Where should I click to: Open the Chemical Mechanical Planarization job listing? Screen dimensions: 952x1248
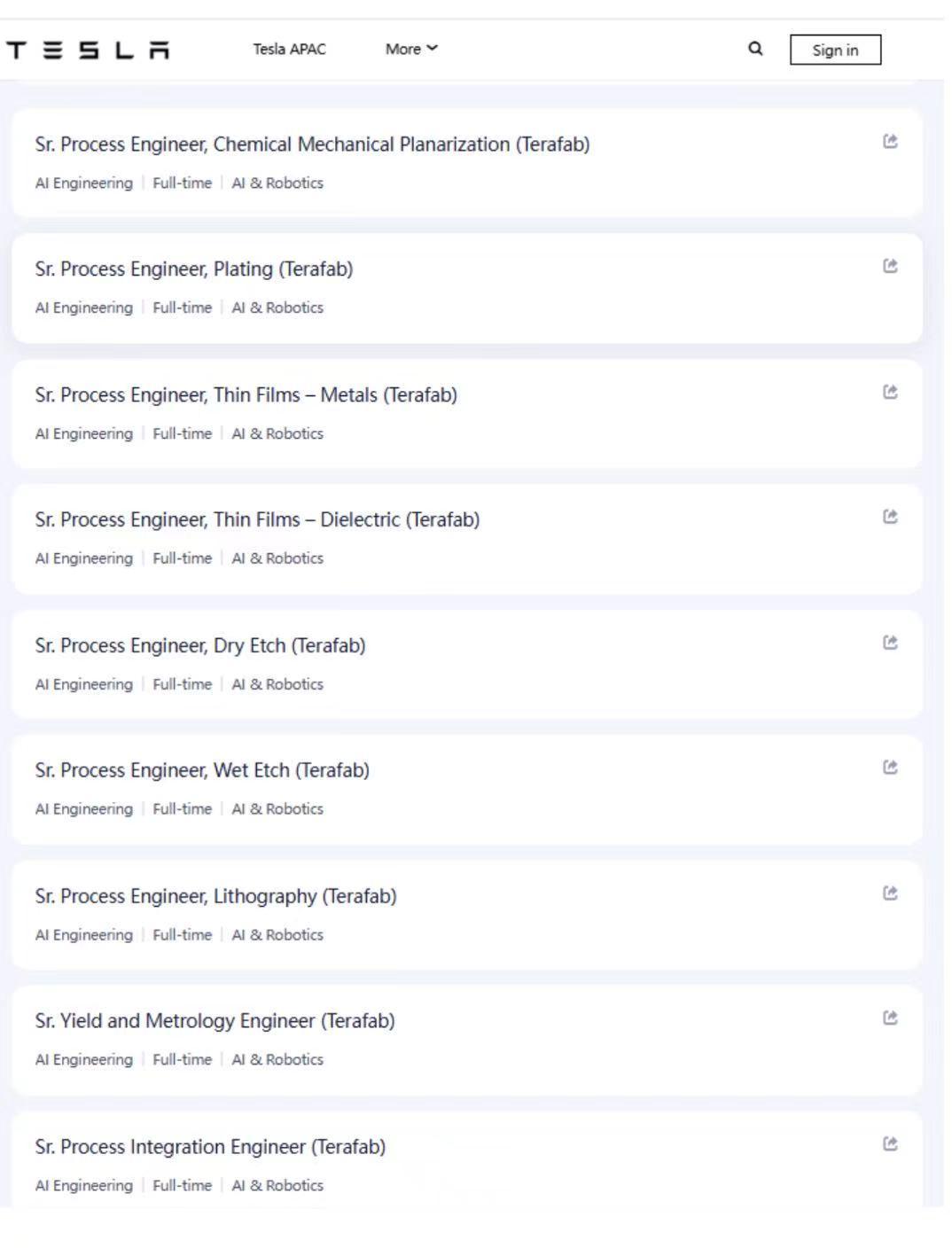tap(312, 144)
